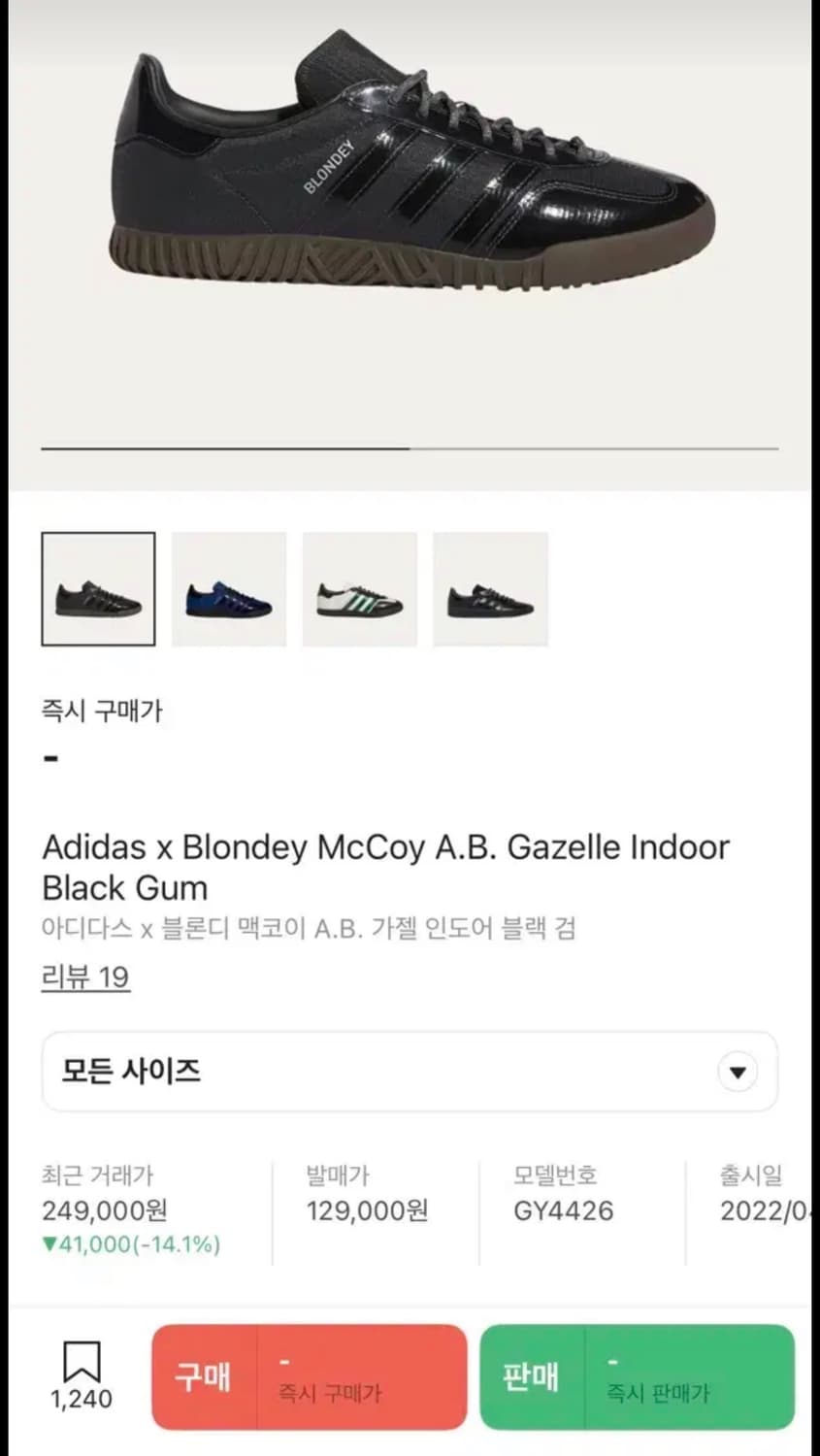Select the black Gazelle colorway thumbnail

point(97,589)
